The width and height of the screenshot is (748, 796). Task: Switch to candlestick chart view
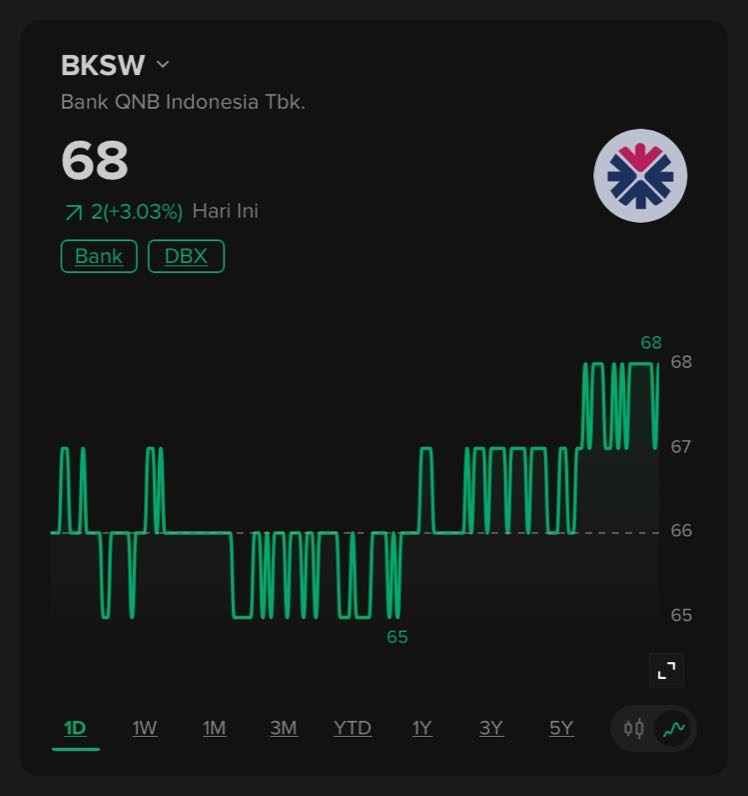point(634,728)
